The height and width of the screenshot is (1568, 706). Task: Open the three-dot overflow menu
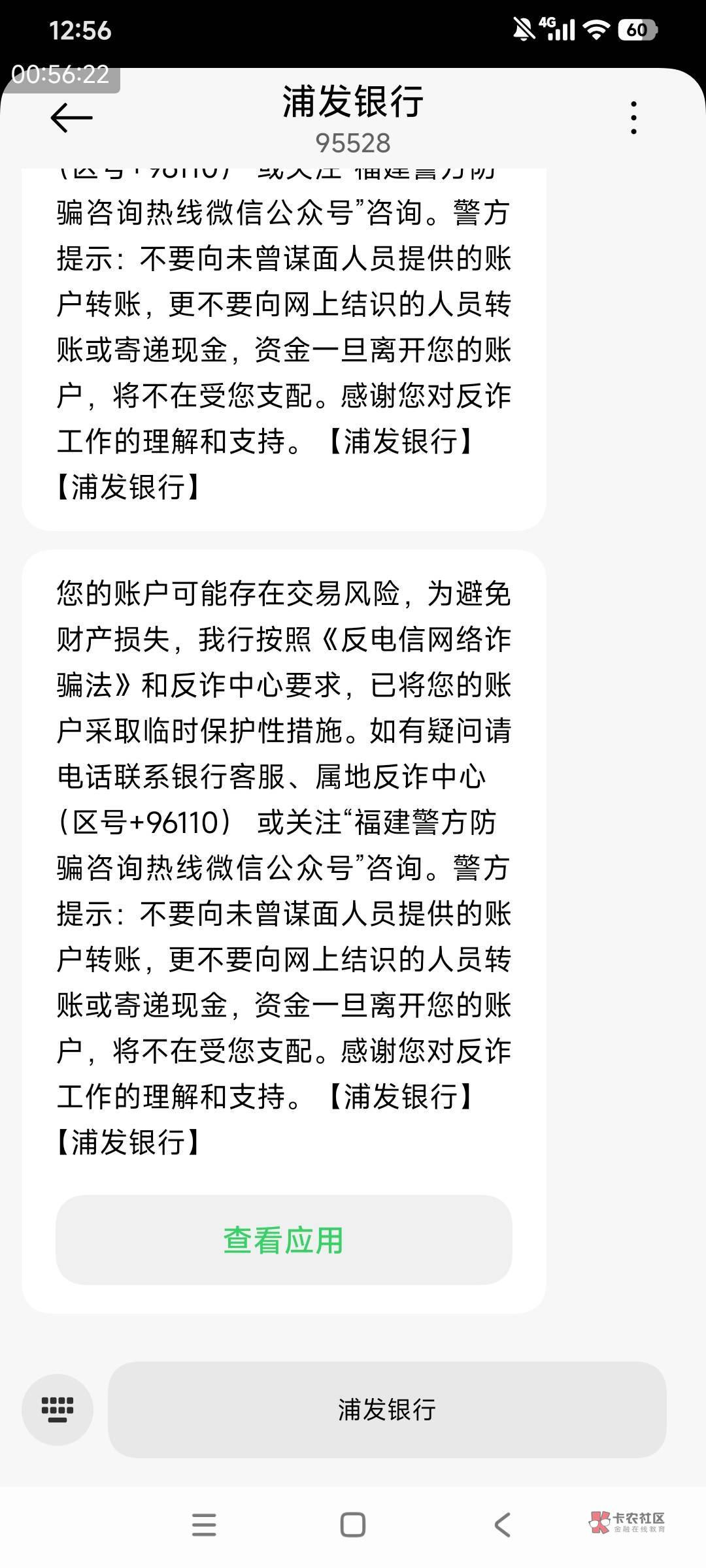tap(633, 118)
